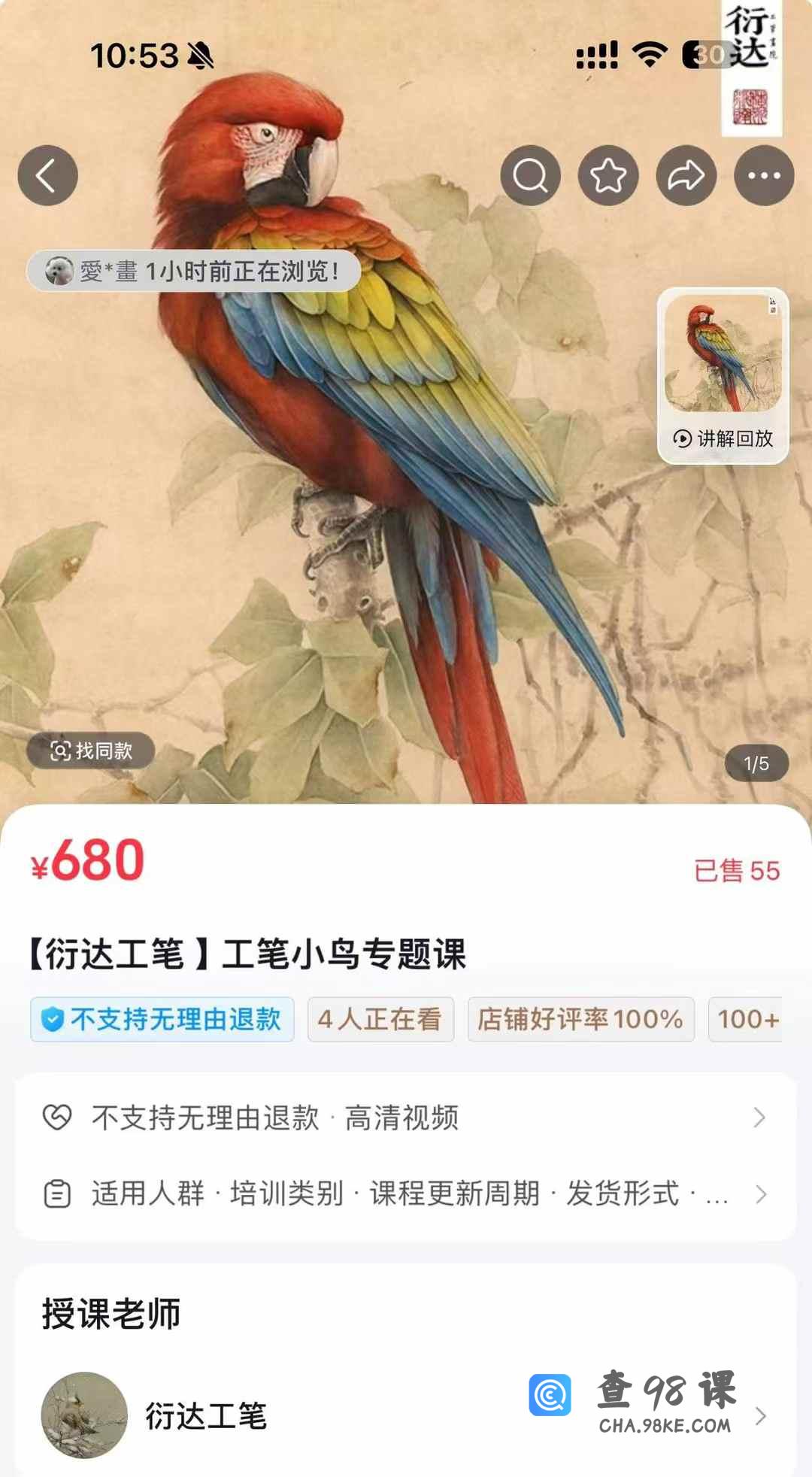
Task: Expand the 适用人群 · 培训类别 details row
Action: [406, 1193]
